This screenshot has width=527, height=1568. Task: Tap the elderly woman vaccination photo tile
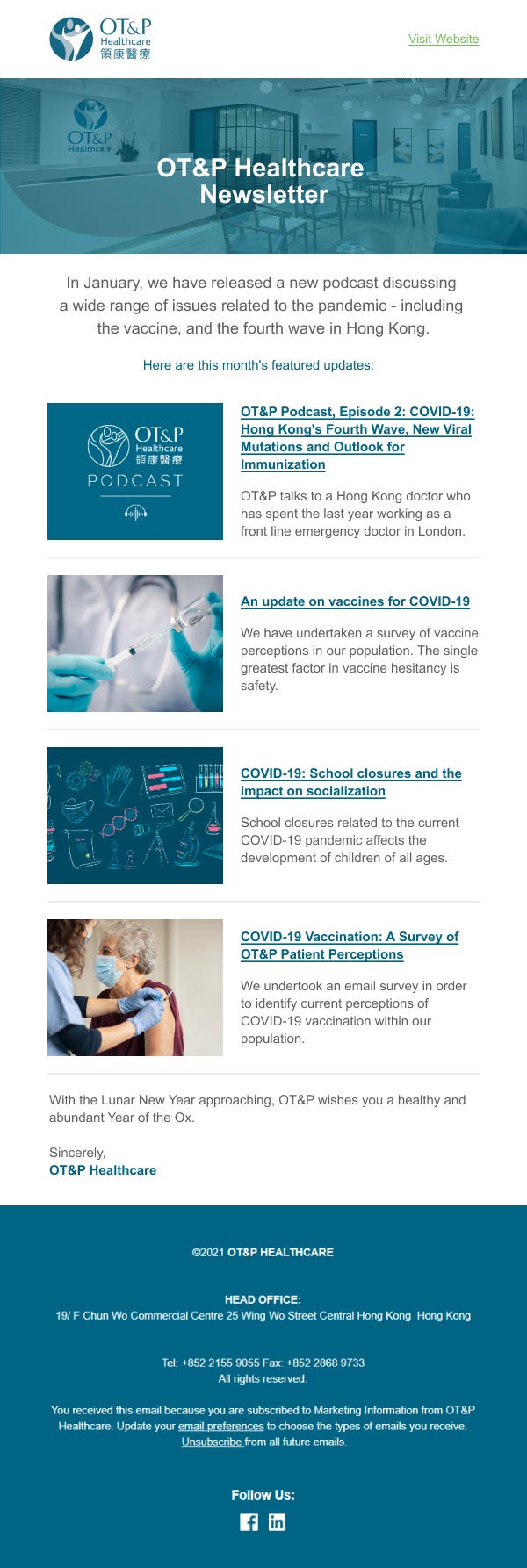pos(135,988)
